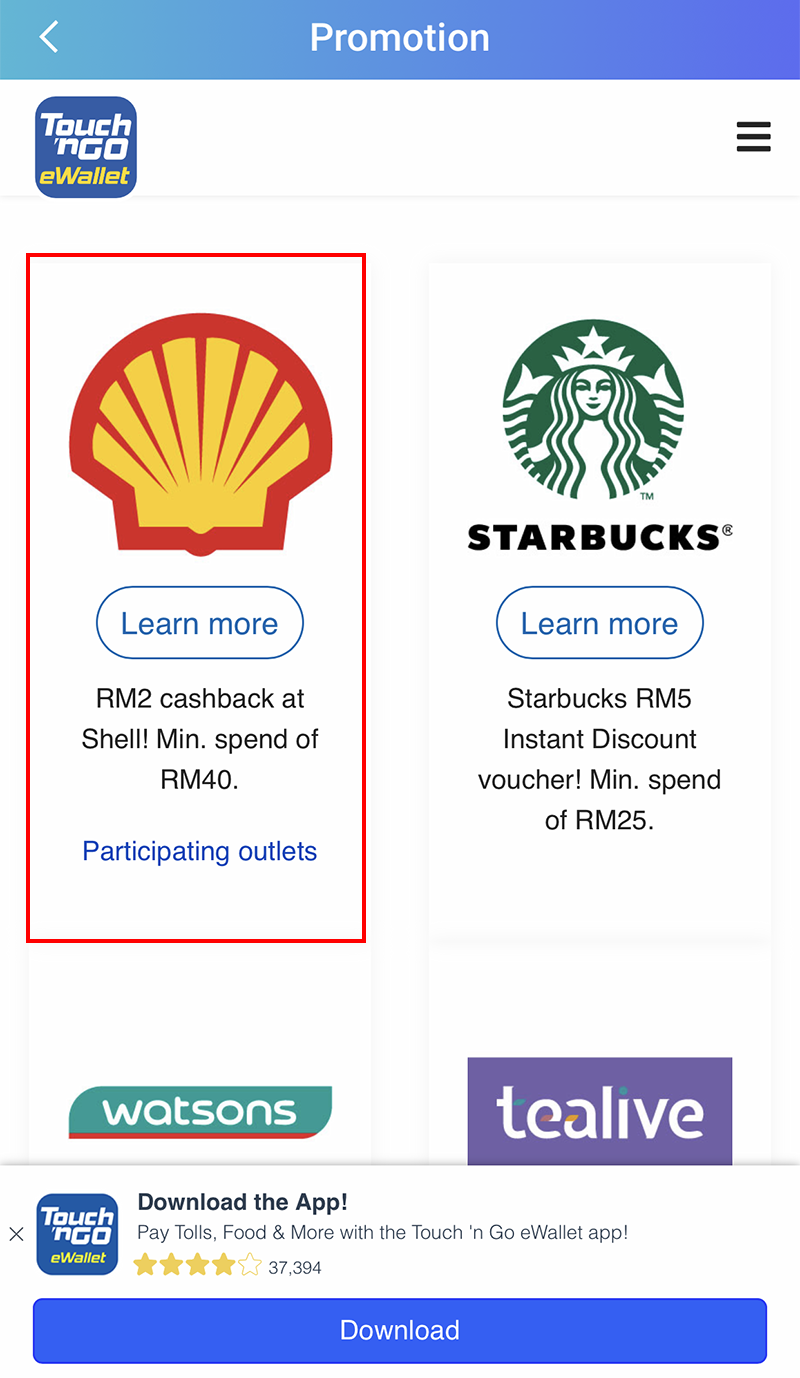This screenshot has height=1378, width=800.
Task: Open the Participating outlets link for Shell
Action: [x=200, y=851]
